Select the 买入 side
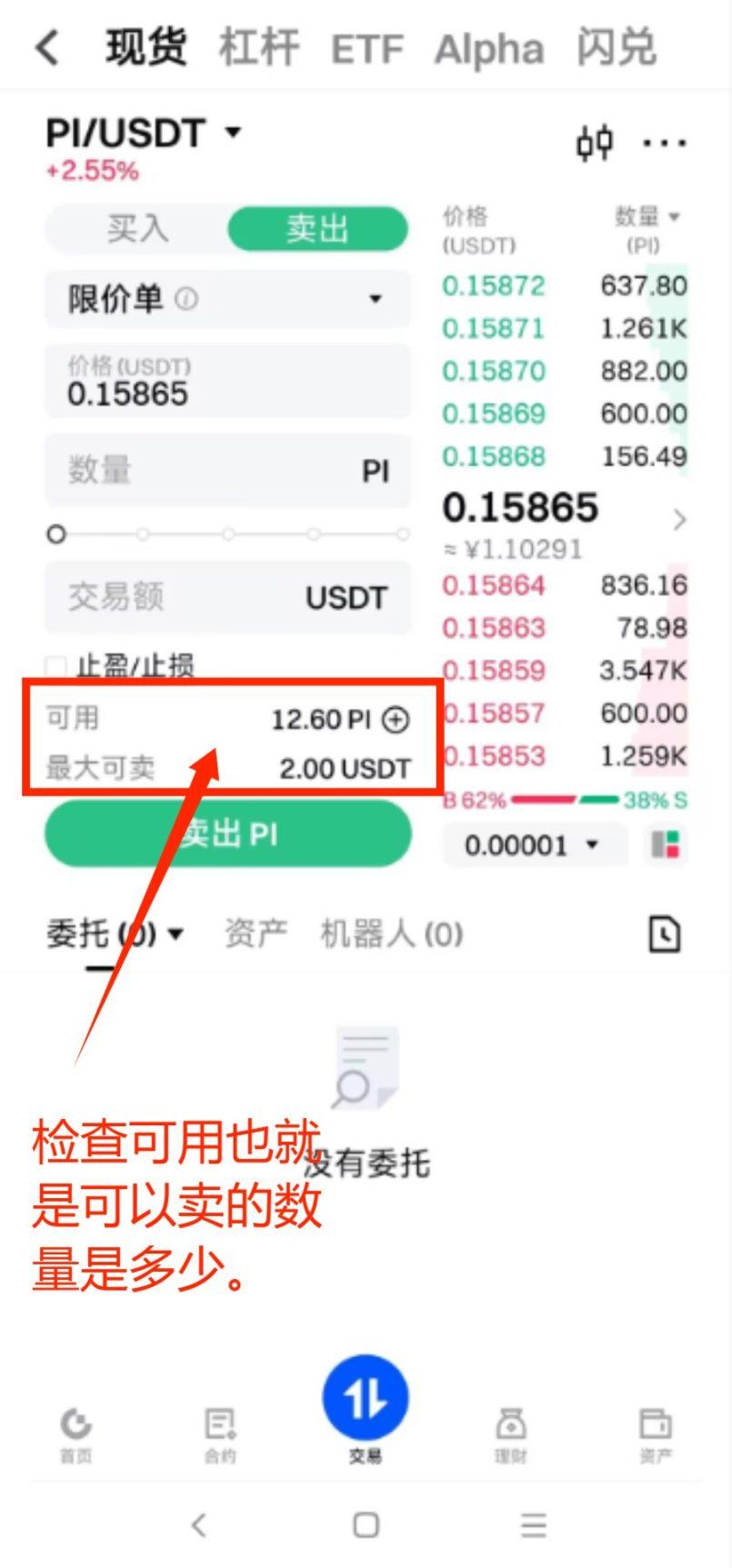Viewport: 732px width, 1568px height. [x=137, y=228]
